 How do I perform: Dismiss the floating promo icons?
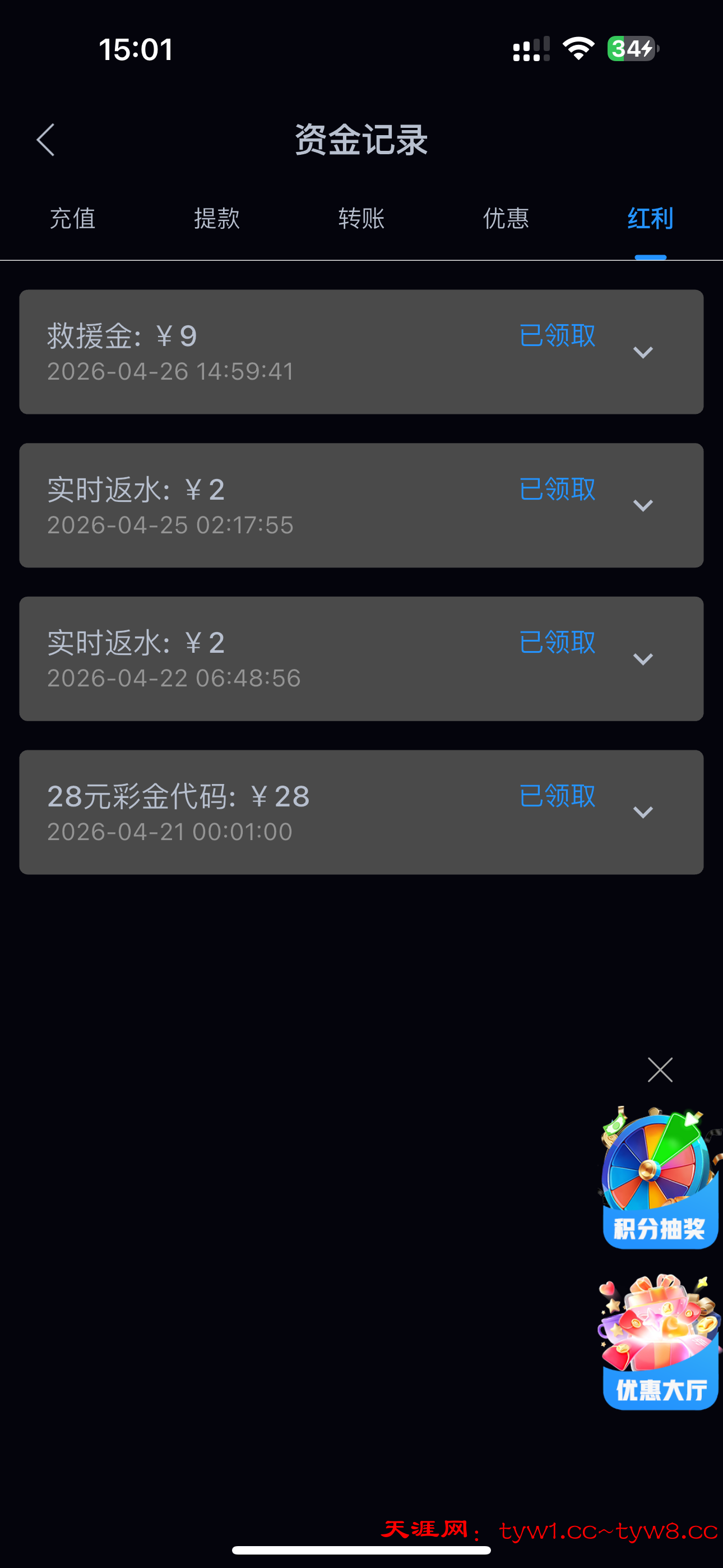point(660,1070)
